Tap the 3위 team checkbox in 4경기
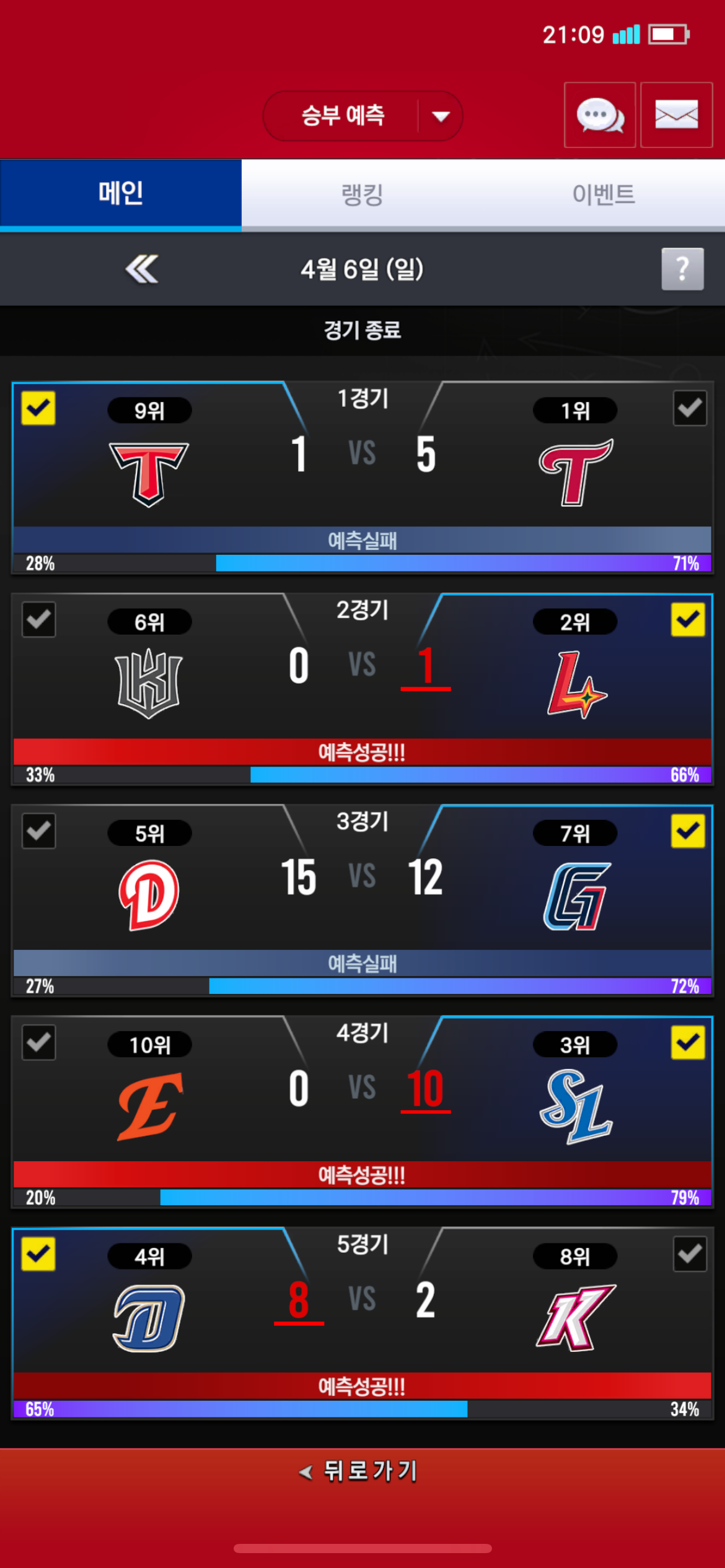 point(688,1042)
